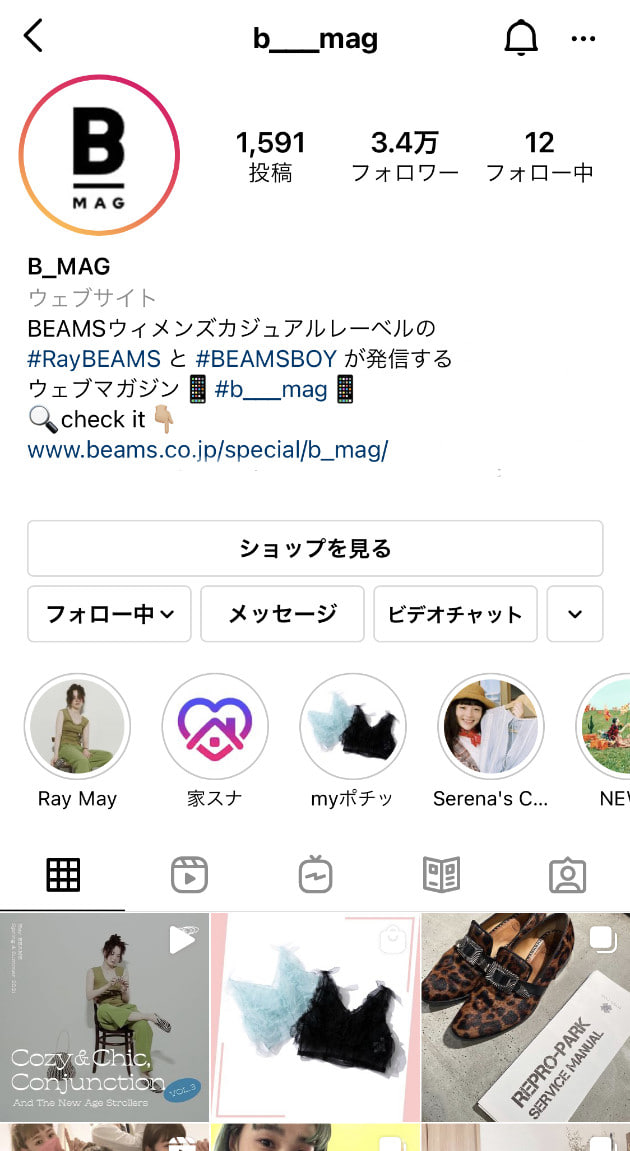Open the Ray May story highlight

pos(77,726)
